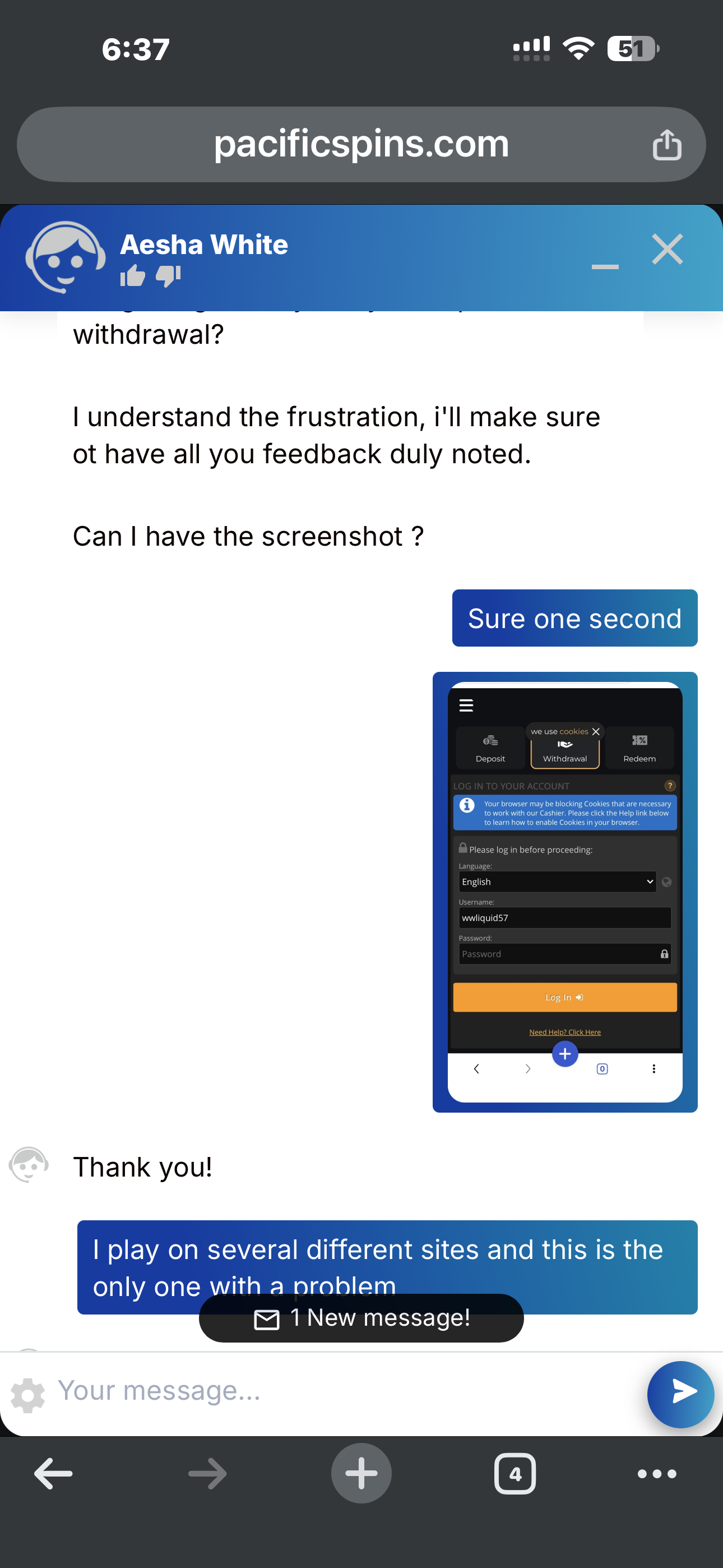Viewport: 723px width, 1568px height.
Task: Send the chat message
Action: [x=680, y=1393]
